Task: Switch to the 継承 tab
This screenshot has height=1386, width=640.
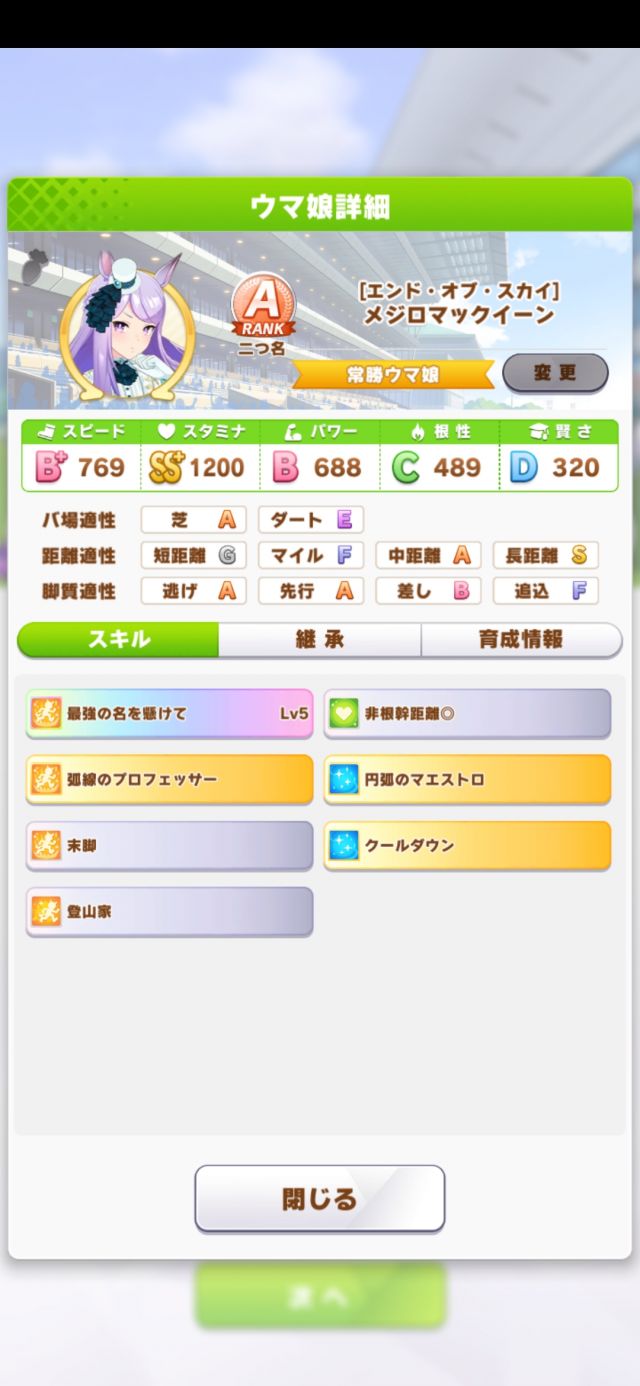Action: click(320, 640)
